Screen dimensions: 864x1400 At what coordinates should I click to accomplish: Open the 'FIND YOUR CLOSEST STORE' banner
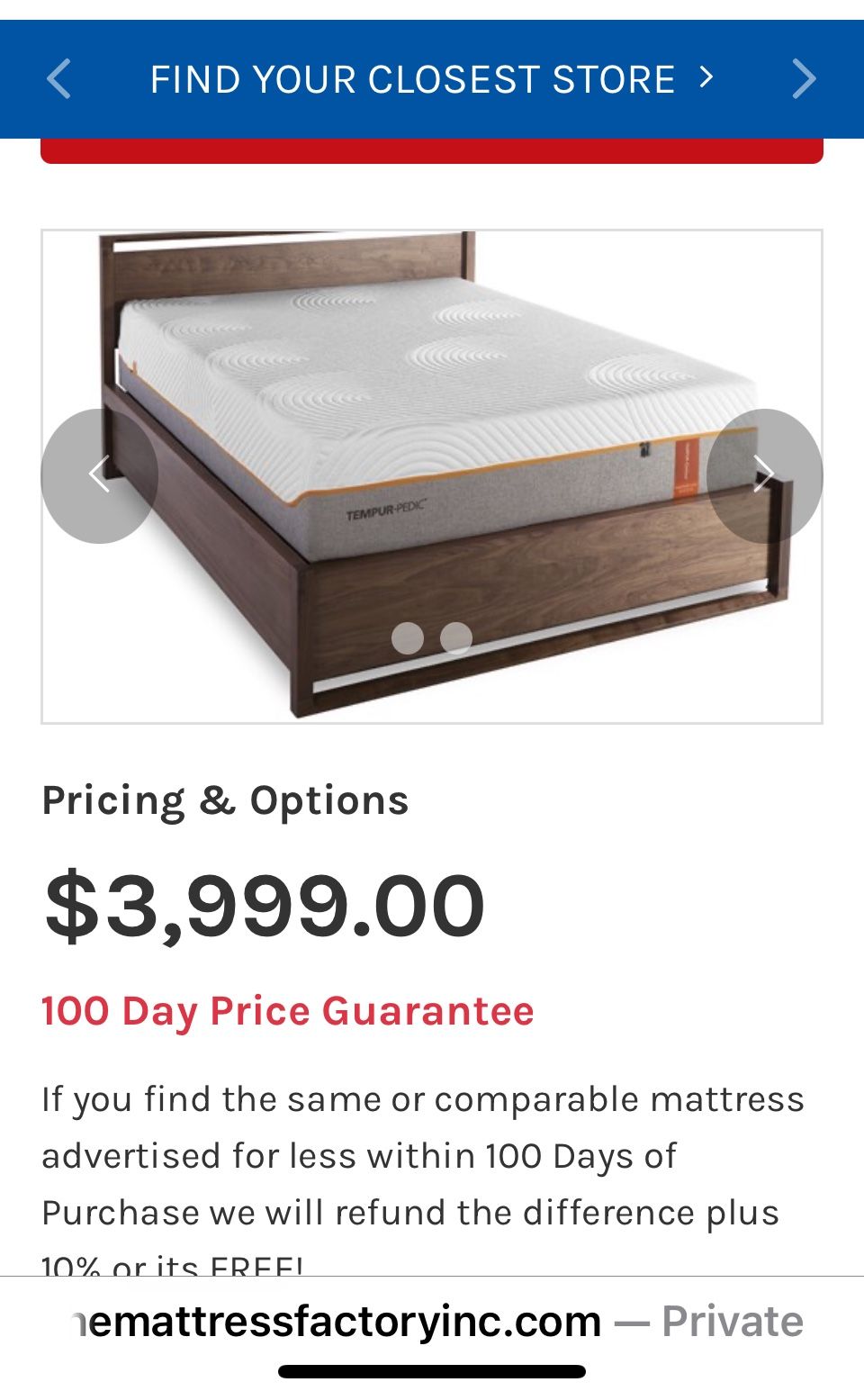[x=413, y=79]
